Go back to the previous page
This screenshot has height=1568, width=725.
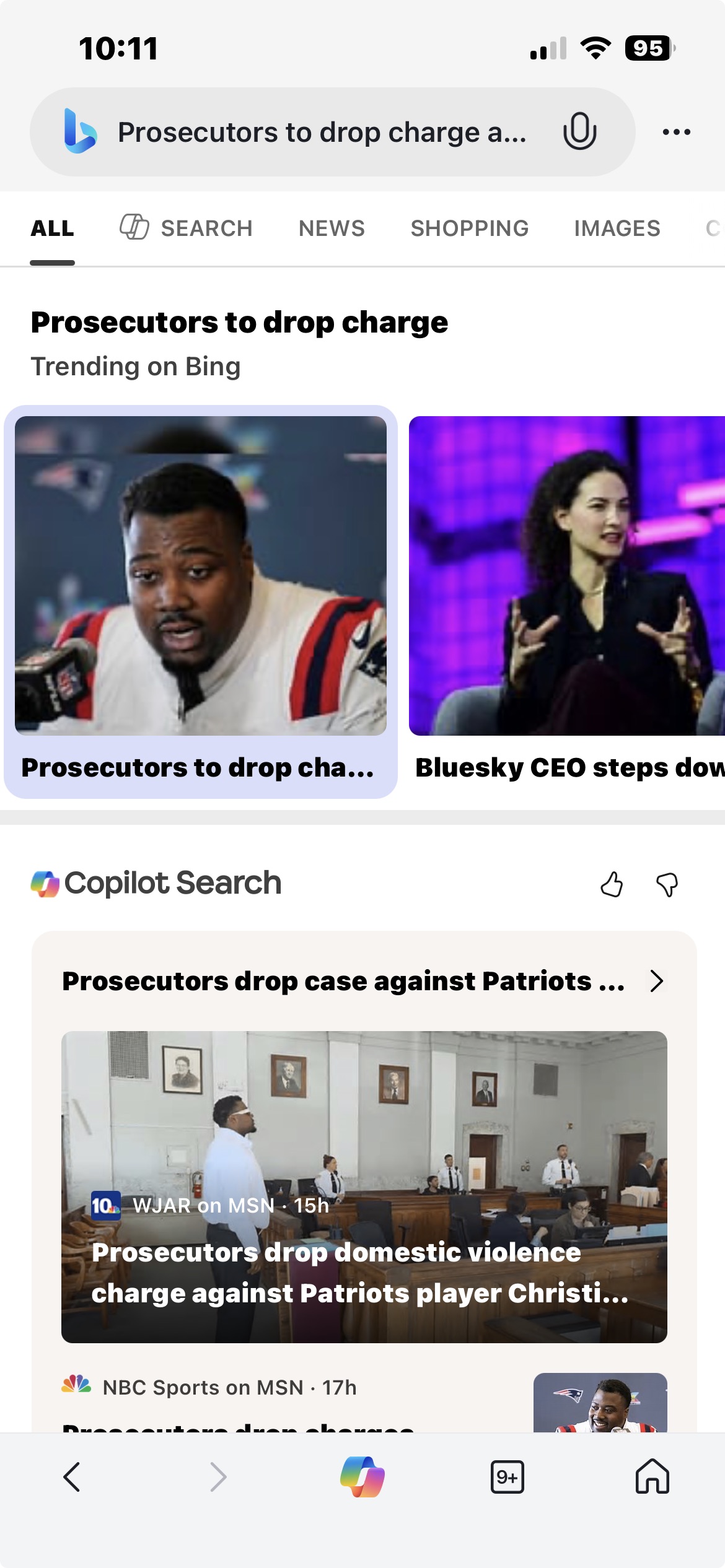[x=72, y=1477]
